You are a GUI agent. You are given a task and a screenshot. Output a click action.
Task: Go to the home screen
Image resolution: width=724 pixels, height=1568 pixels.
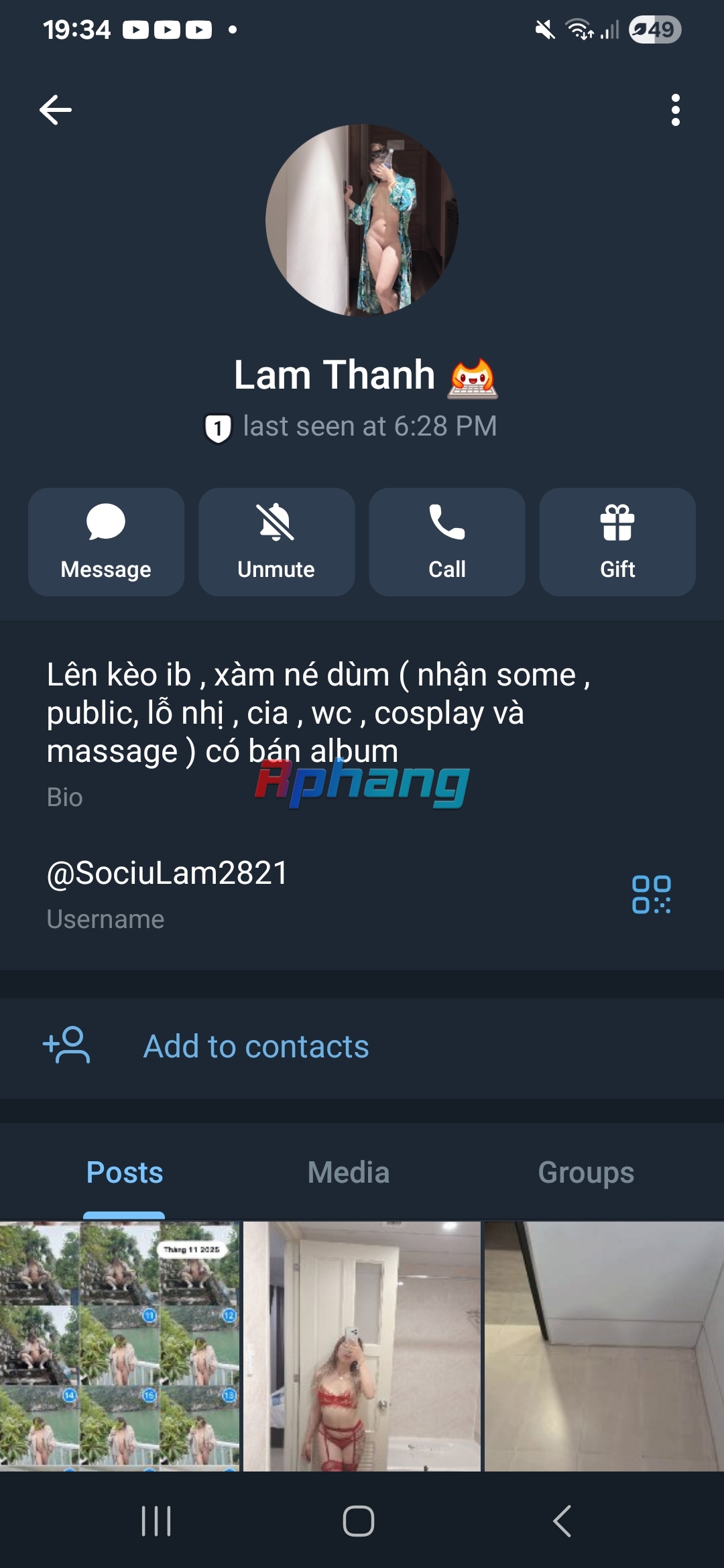coord(359,1521)
